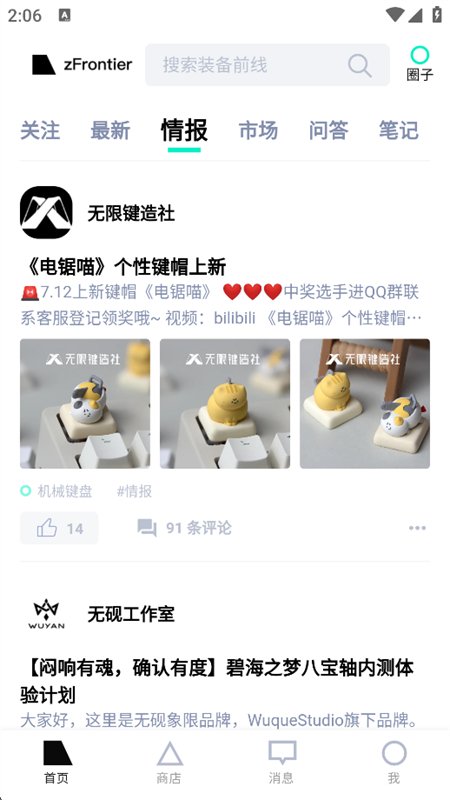Switch to the 最新 tab

click(x=110, y=131)
